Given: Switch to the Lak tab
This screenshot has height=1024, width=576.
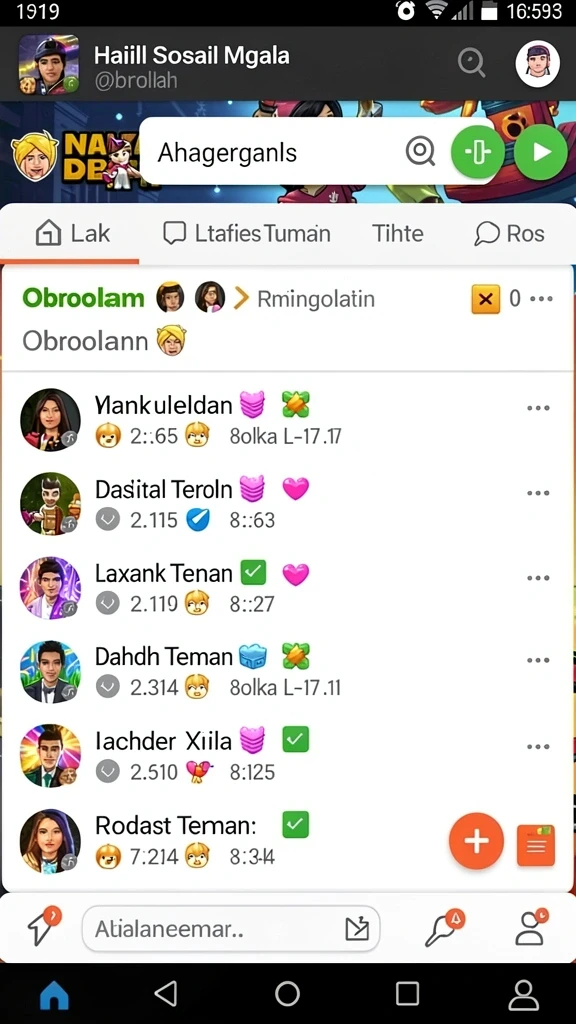Looking at the screenshot, I should [x=72, y=233].
